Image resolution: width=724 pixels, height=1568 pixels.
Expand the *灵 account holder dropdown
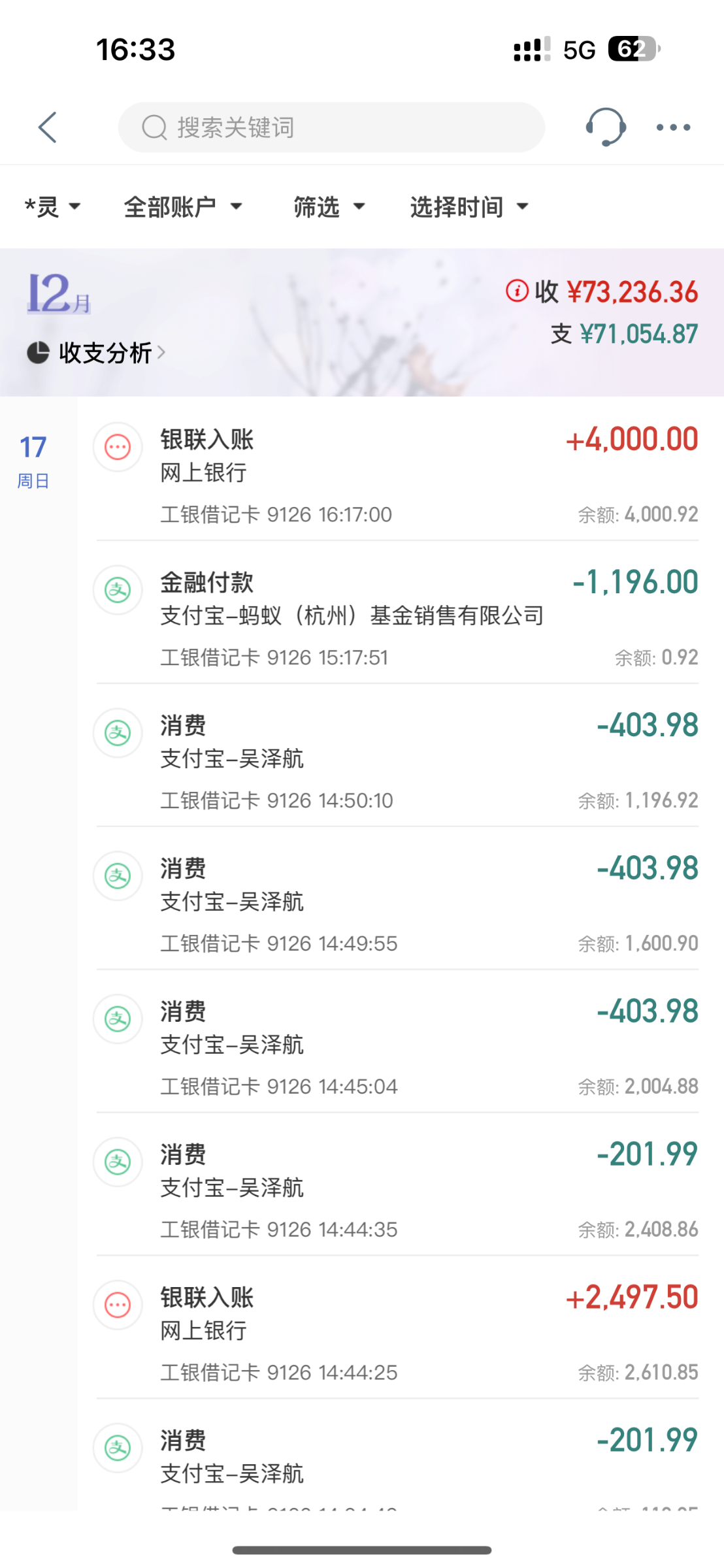pos(52,207)
